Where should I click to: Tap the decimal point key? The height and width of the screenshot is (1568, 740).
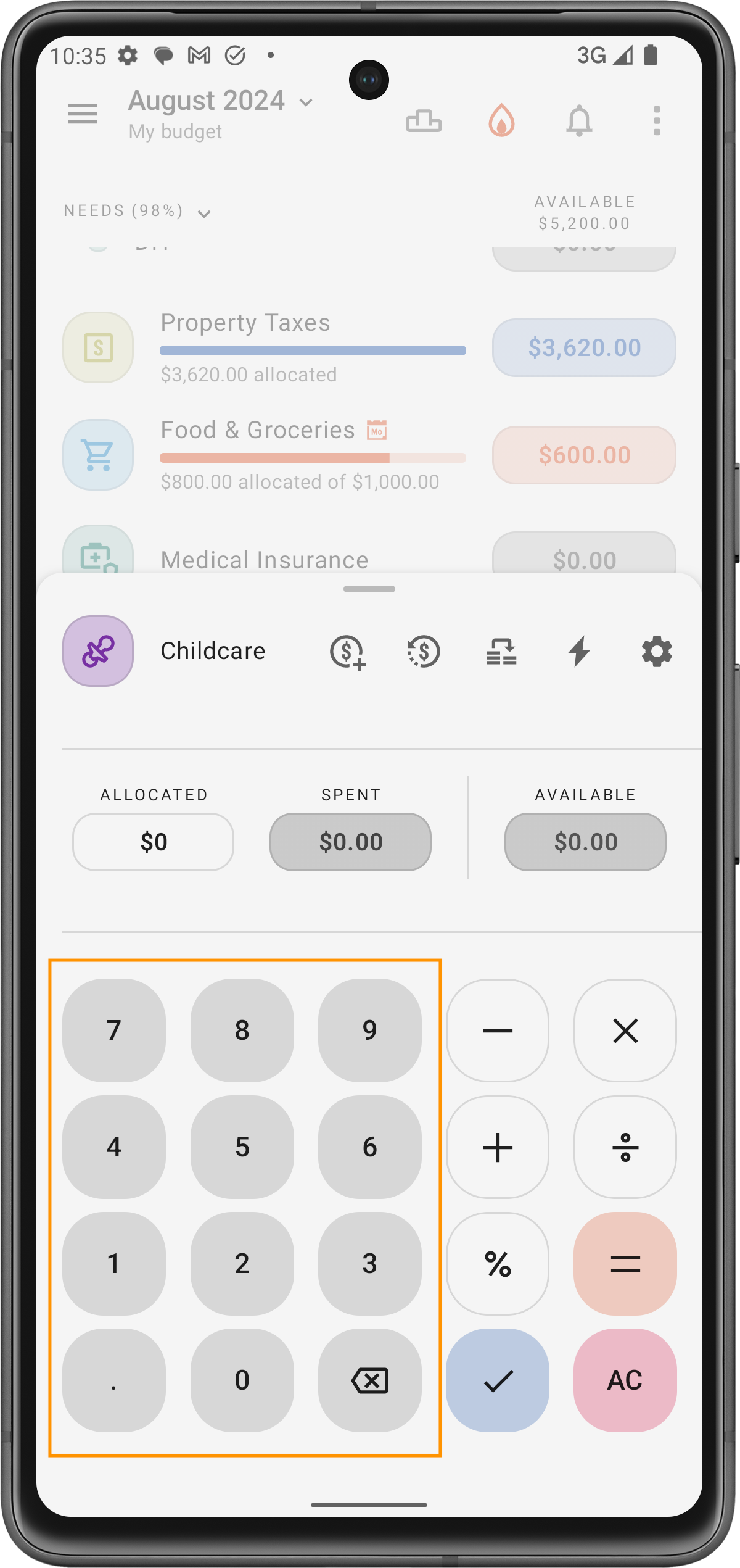[x=114, y=1380]
